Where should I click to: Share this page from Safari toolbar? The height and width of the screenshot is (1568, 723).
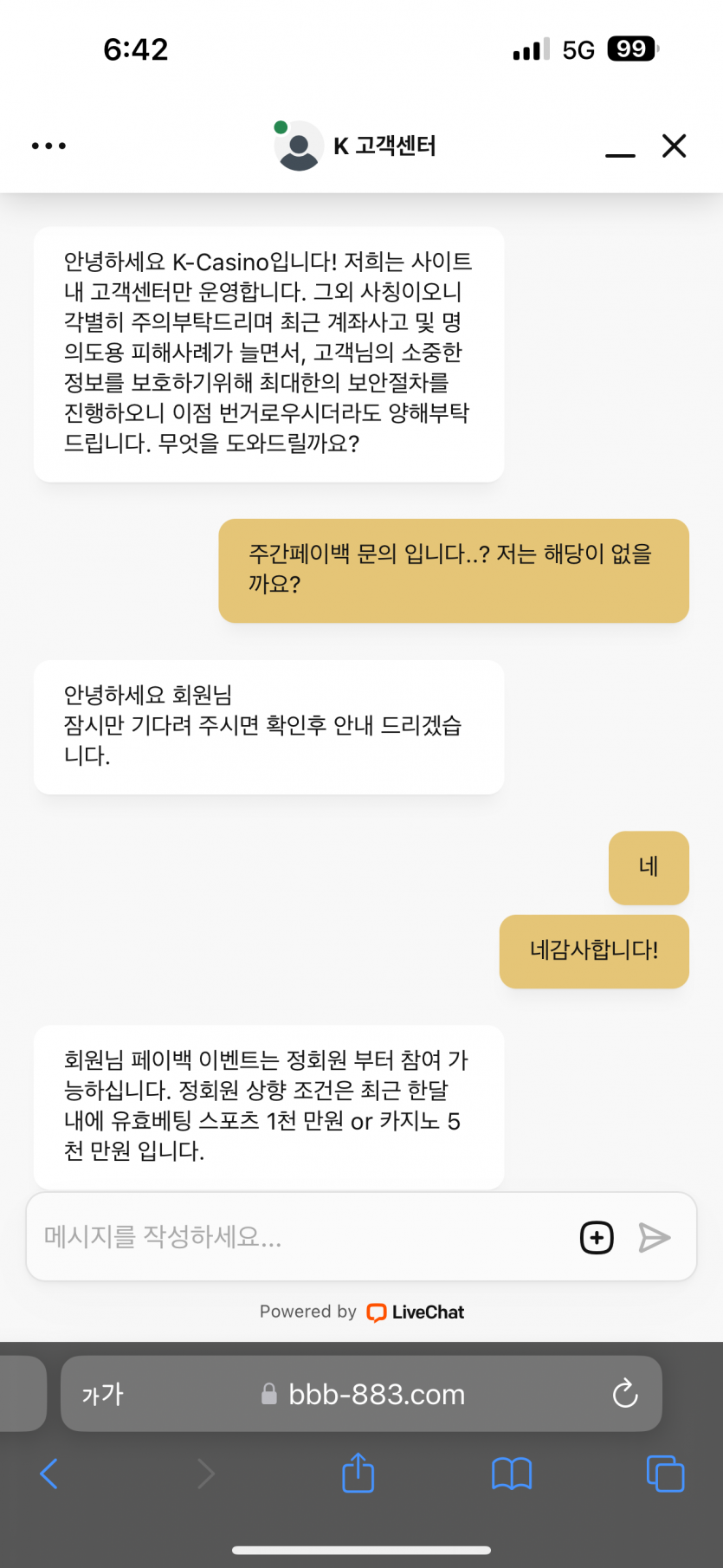(x=358, y=1473)
